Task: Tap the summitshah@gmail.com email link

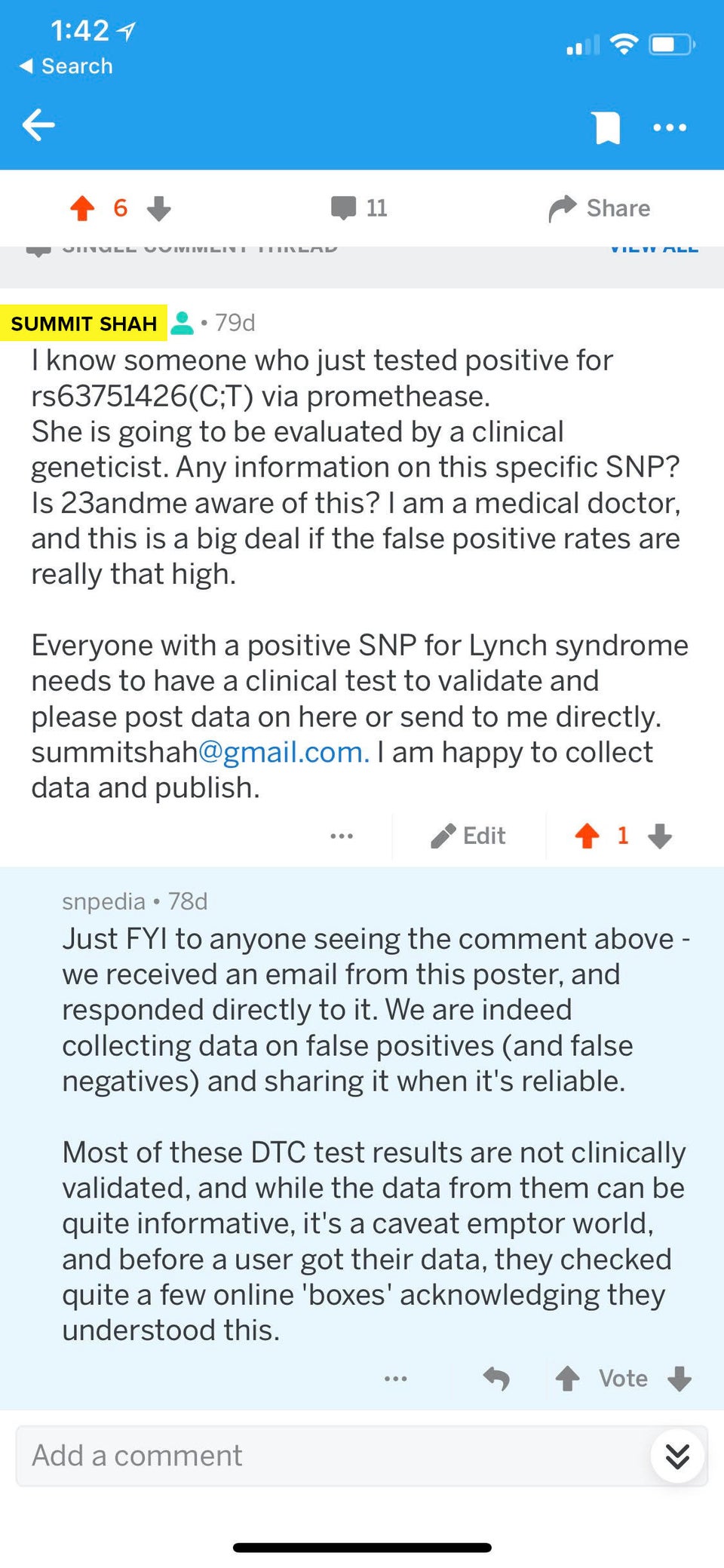Action: point(200,752)
